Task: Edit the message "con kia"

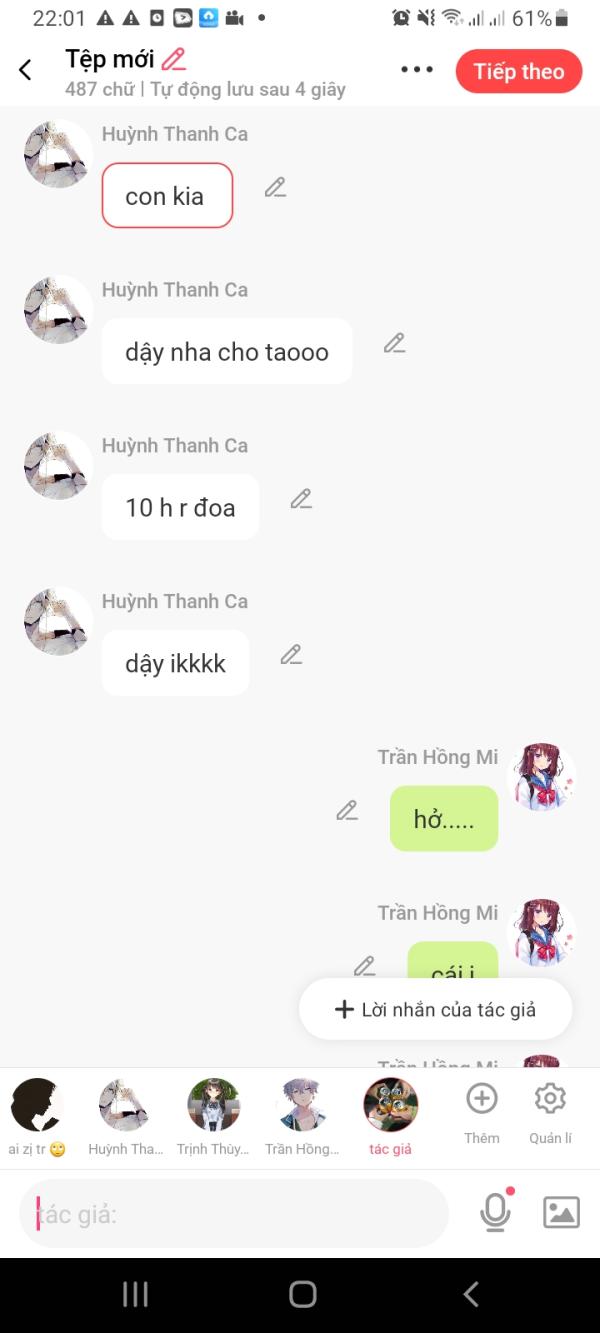Action: pyautogui.click(x=275, y=187)
